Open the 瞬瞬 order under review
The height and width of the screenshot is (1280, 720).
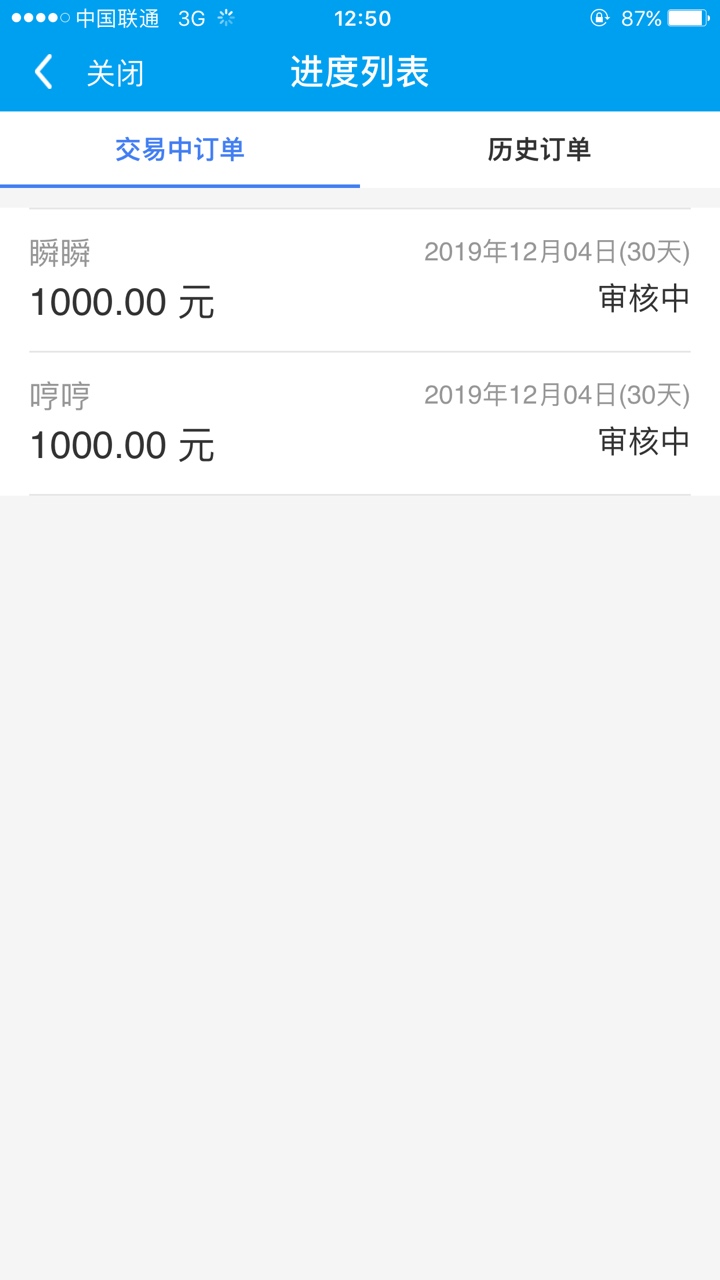(x=360, y=280)
